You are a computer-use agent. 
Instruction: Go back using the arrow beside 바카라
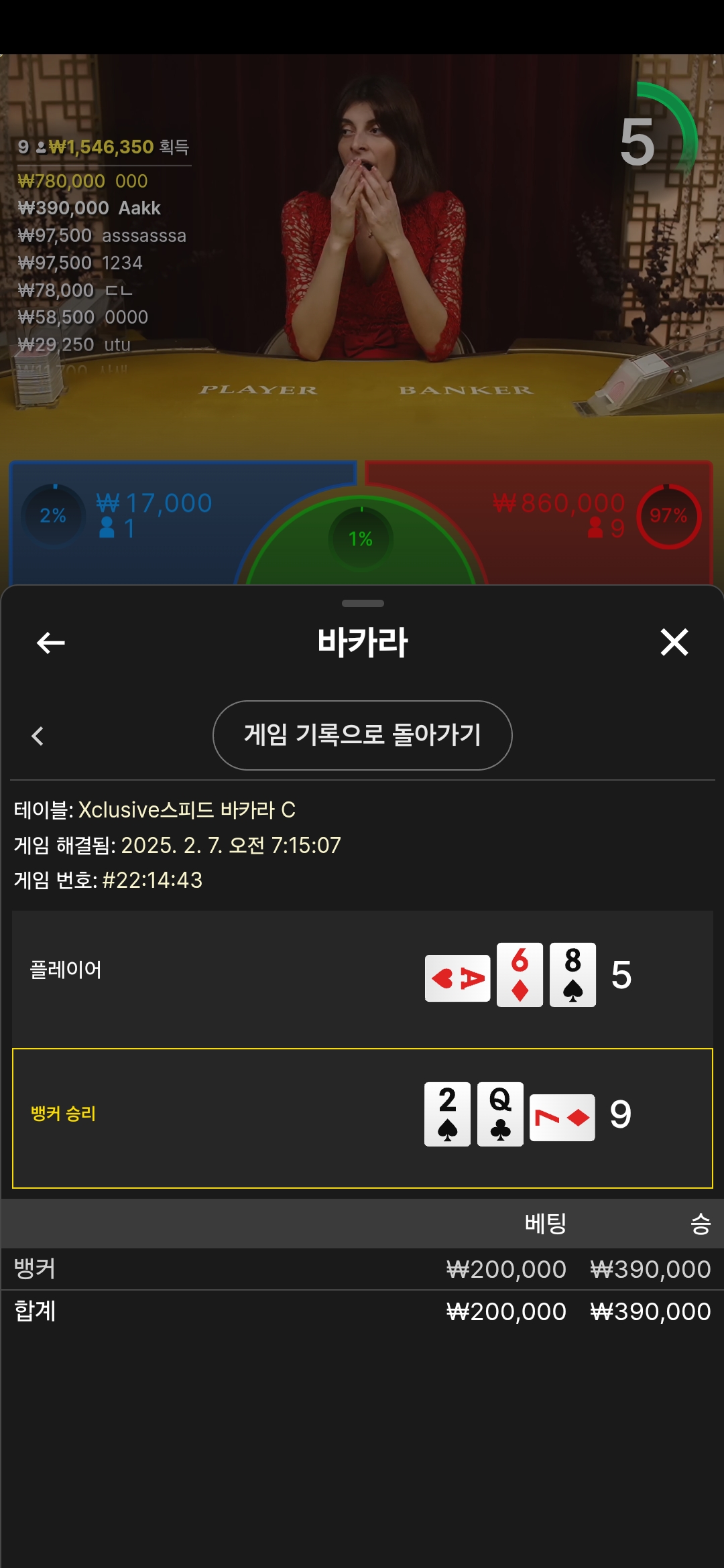click(50, 643)
